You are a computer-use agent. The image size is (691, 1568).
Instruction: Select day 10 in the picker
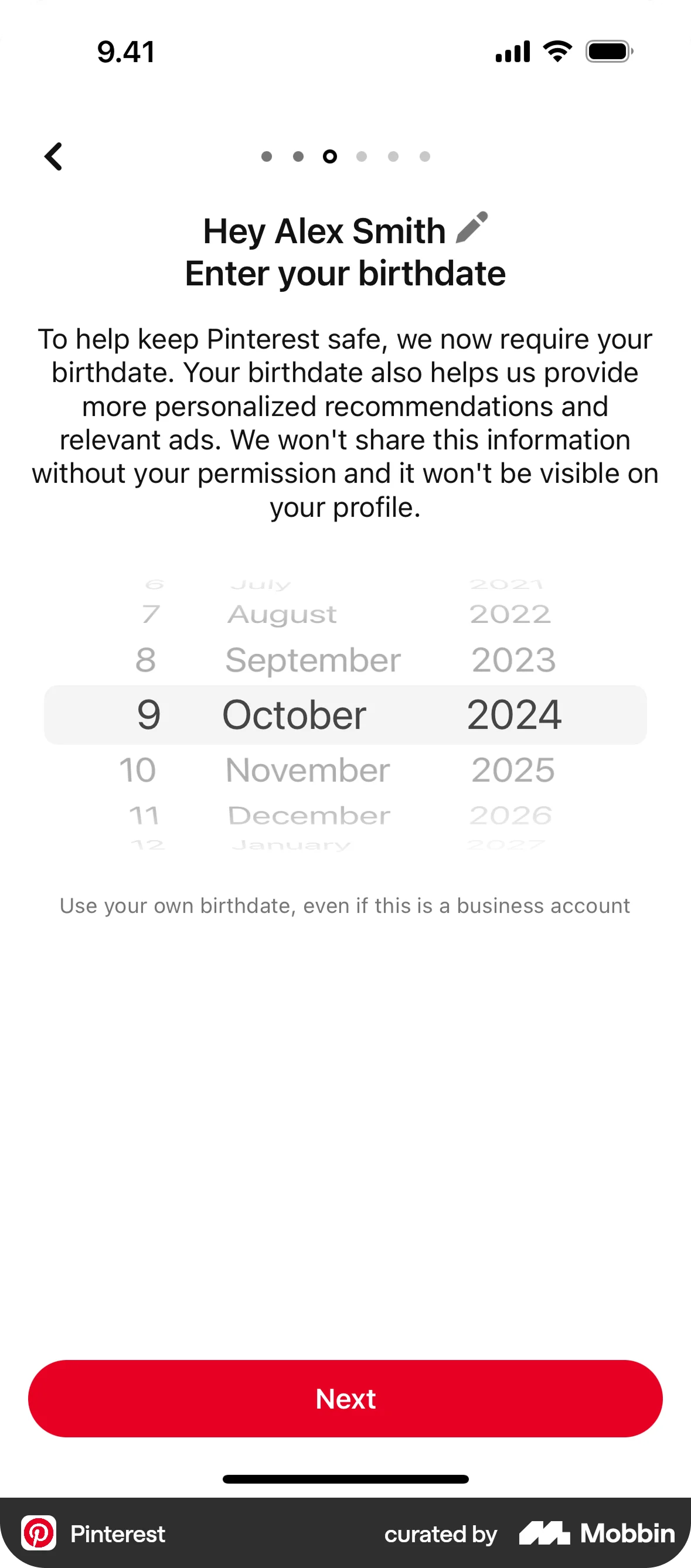(138, 770)
